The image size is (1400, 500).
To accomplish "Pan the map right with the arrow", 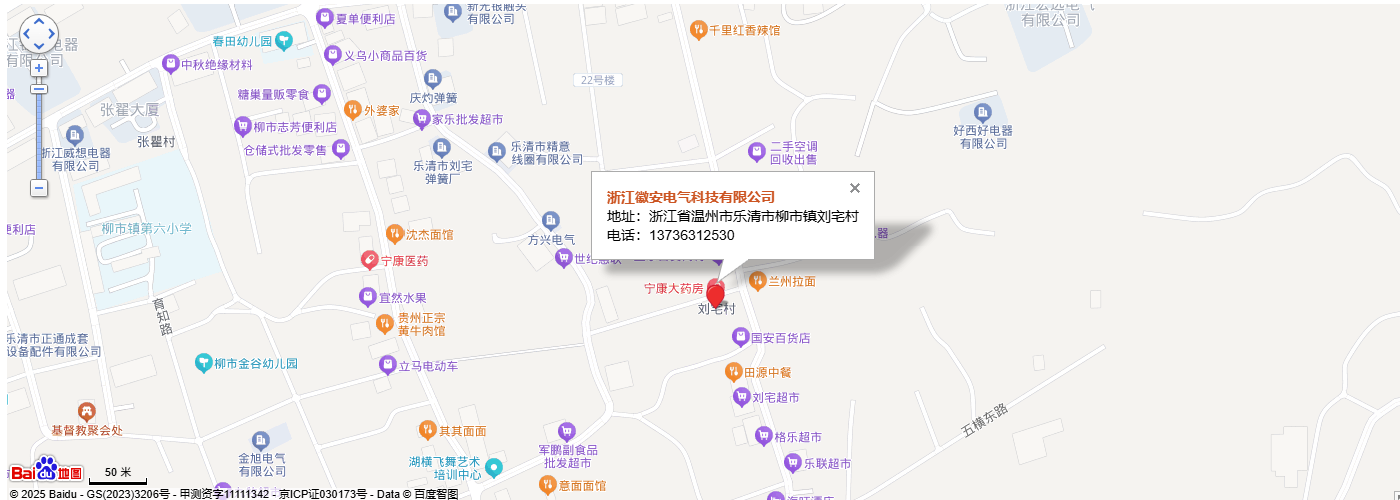I will click(52, 34).
